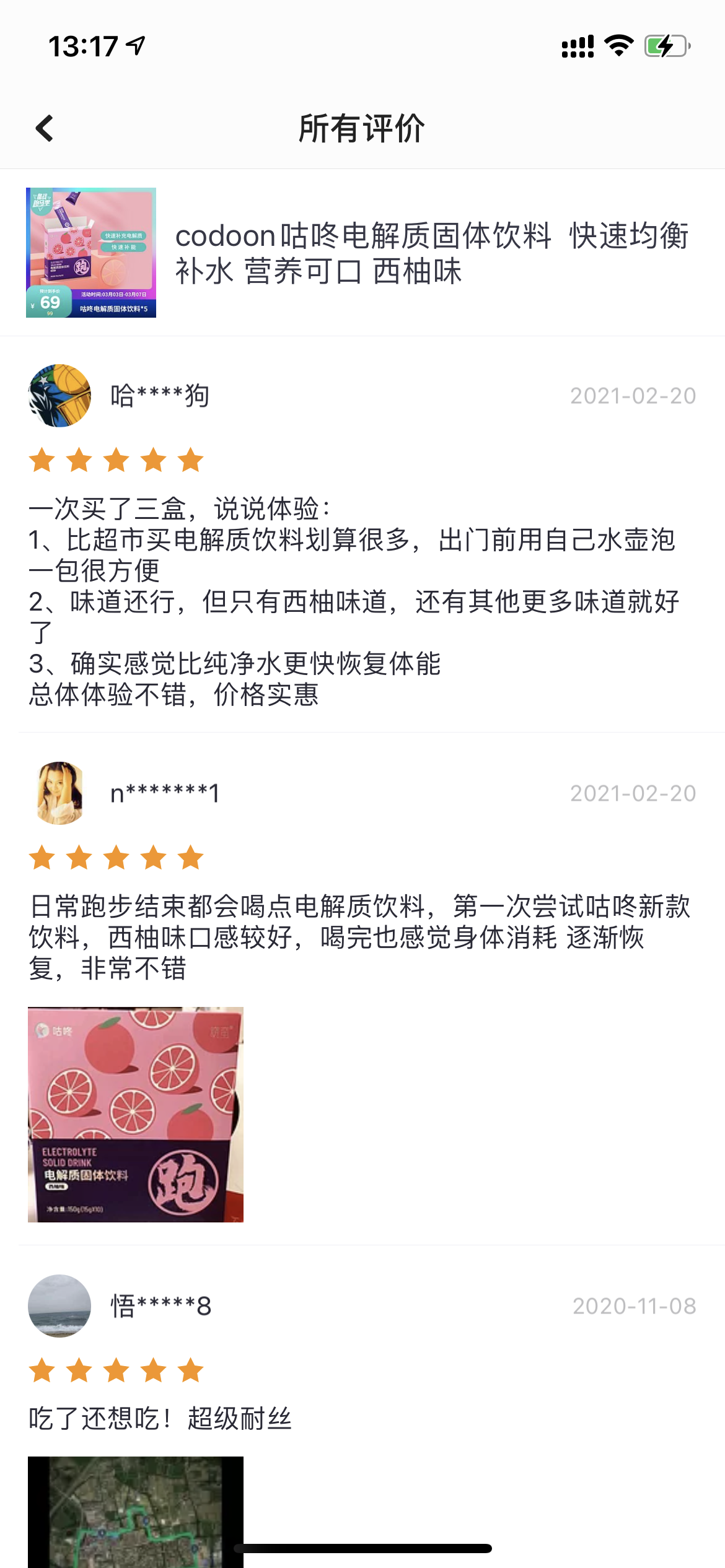Image resolution: width=725 pixels, height=1568 pixels.
Task: Open the codoon咕咚电解质固体饮料 product row
Action: (362, 253)
